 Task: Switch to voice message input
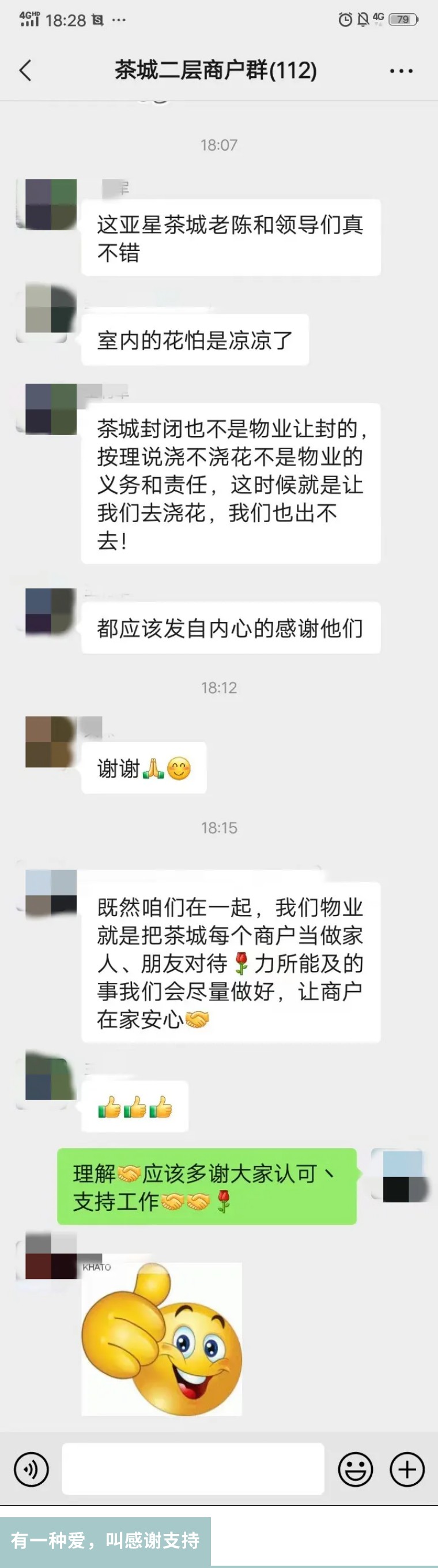(x=31, y=1469)
